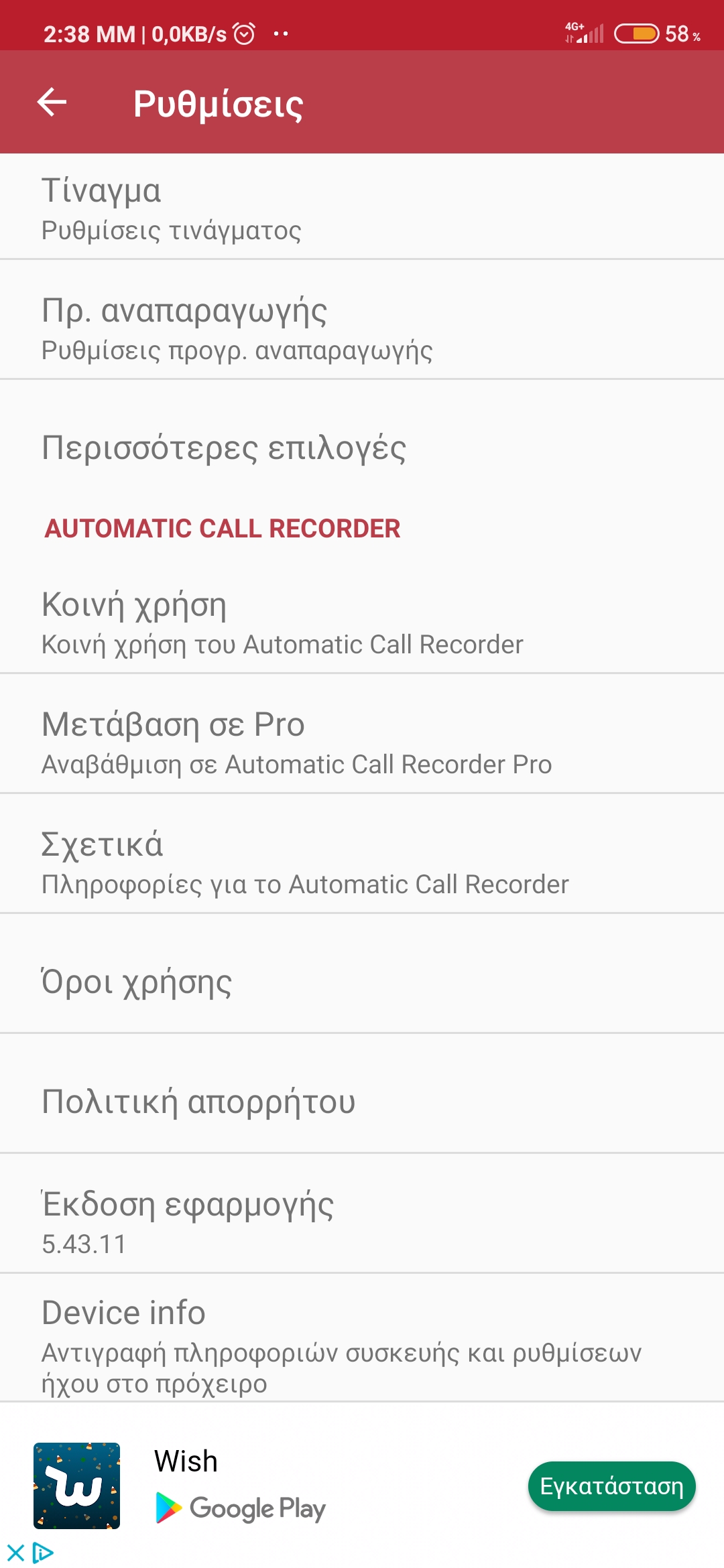This screenshot has width=724, height=1568.
Task: Open Σχετικά about information
Action: 362,862
